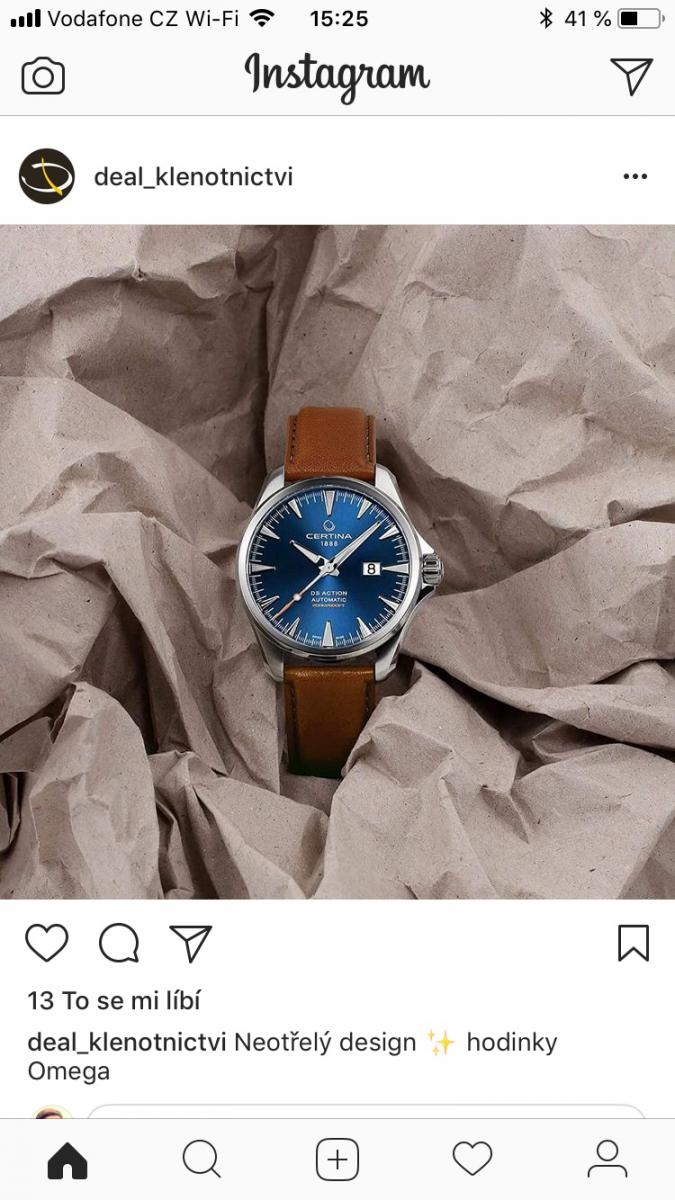Open comments via speech bubble icon
The width and height of the screenshot is (675, 1200).
(118, 943)
